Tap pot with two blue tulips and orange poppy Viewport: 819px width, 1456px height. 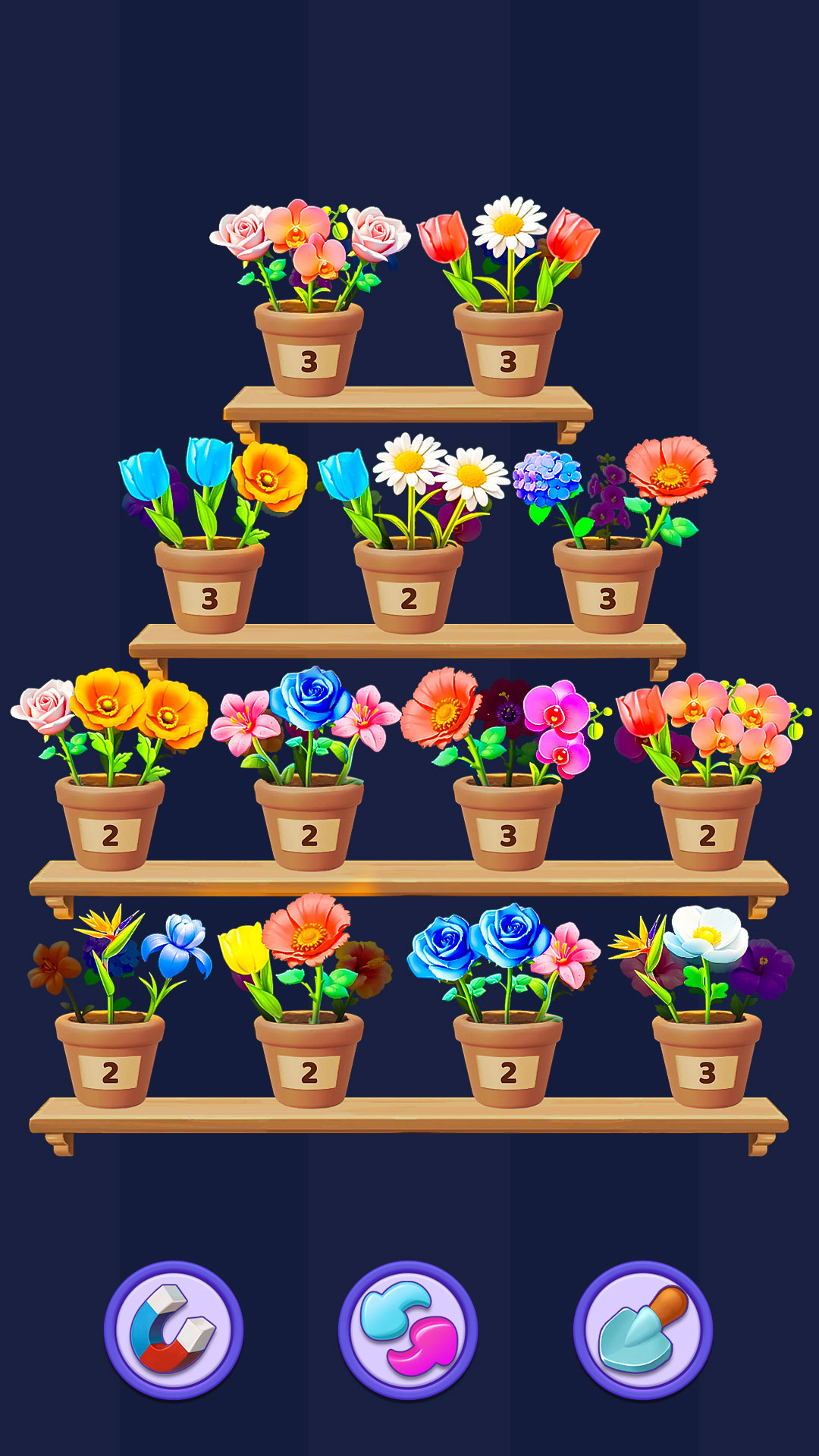tap(209, 585)
